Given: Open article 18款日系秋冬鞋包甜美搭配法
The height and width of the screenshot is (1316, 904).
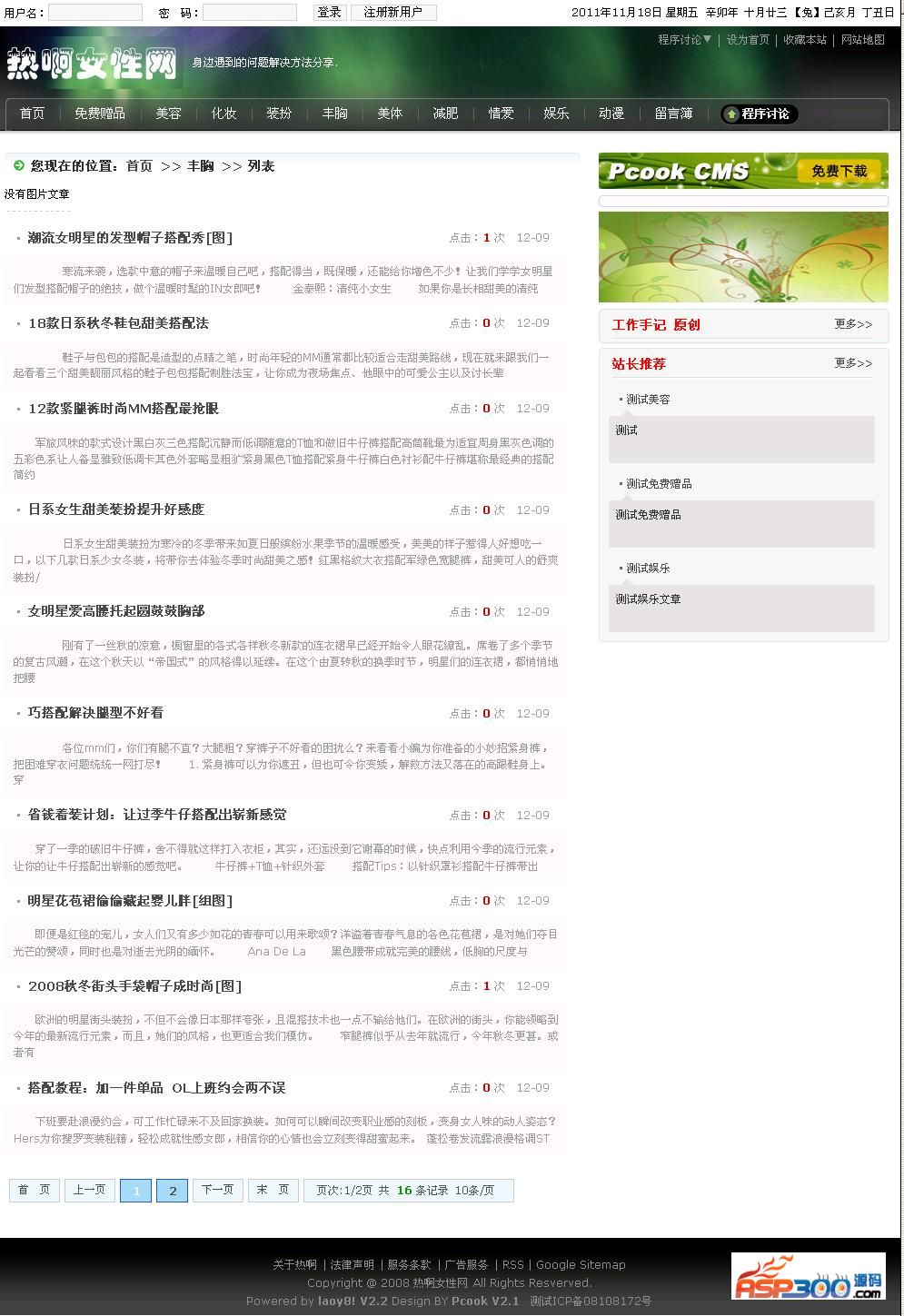Looking at the screenshot, I should 118,323.
